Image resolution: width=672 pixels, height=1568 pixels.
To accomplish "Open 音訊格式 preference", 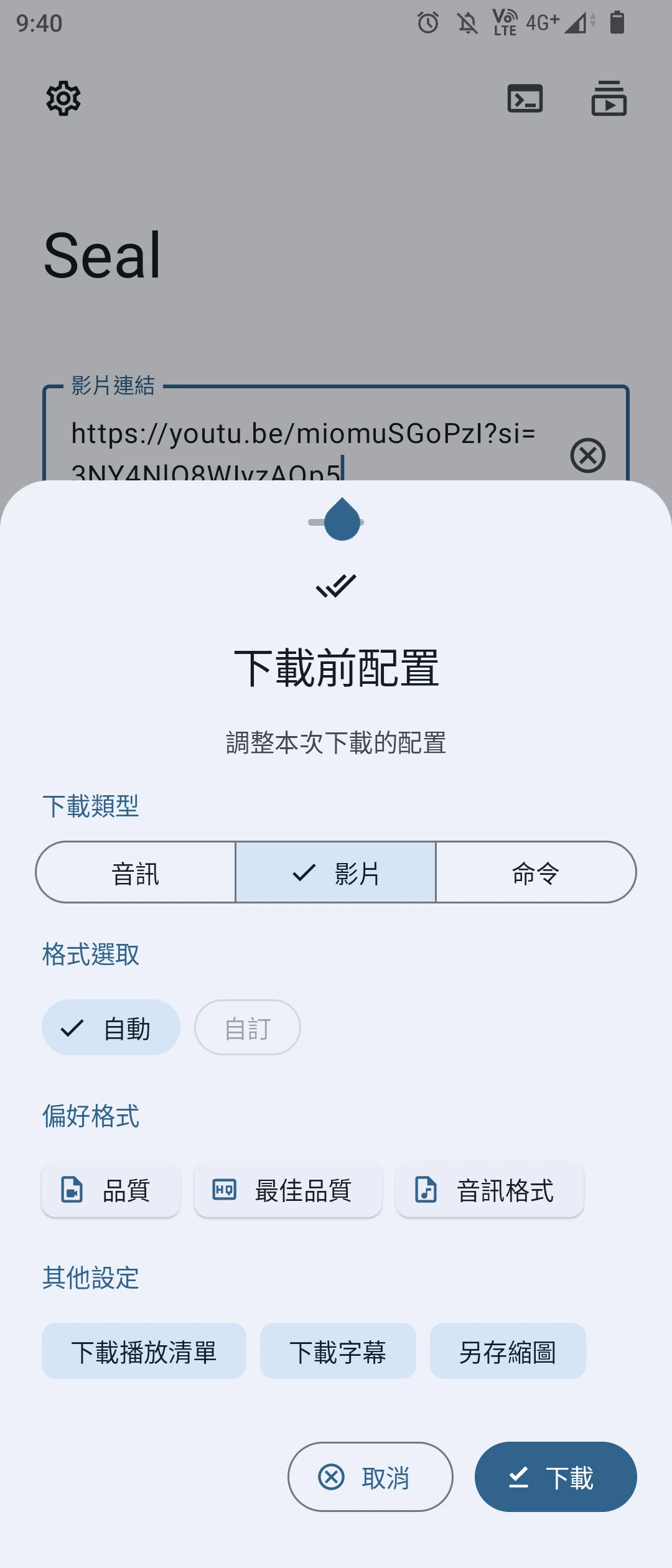I will point(489,1190).
